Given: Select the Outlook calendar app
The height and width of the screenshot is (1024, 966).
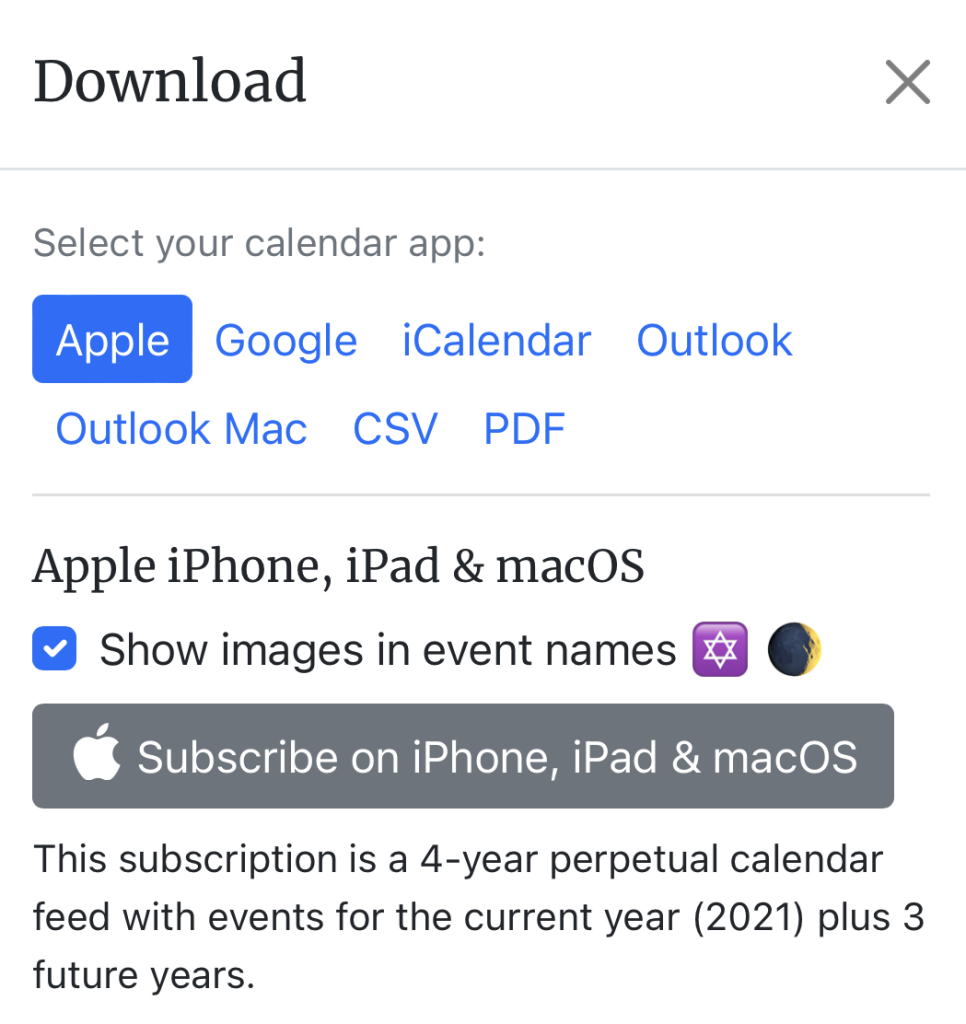Looking at the screenshot, I should pyautogui.click(x=713, y=340).
